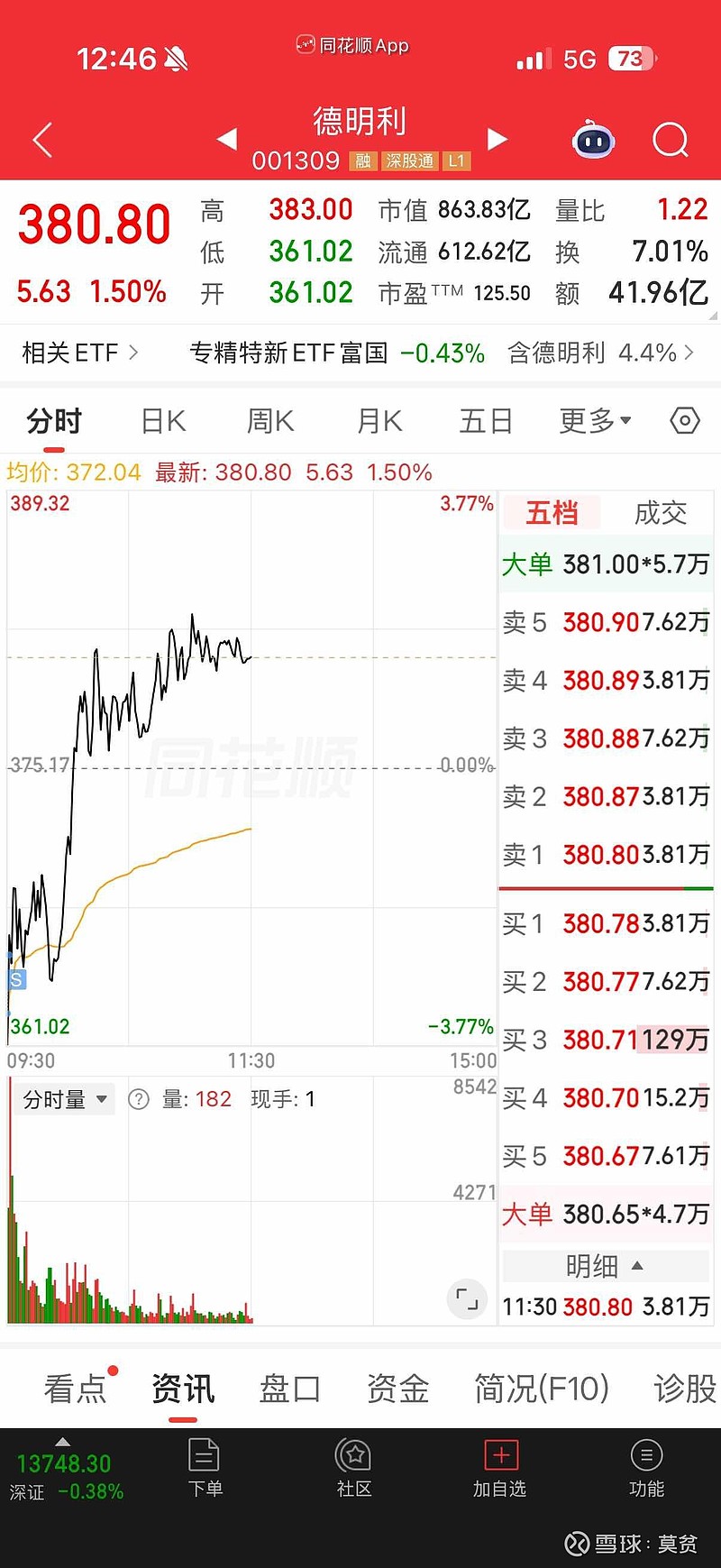
Task: Tap the back arrow to exit stock page
Action: coord(41,140)
